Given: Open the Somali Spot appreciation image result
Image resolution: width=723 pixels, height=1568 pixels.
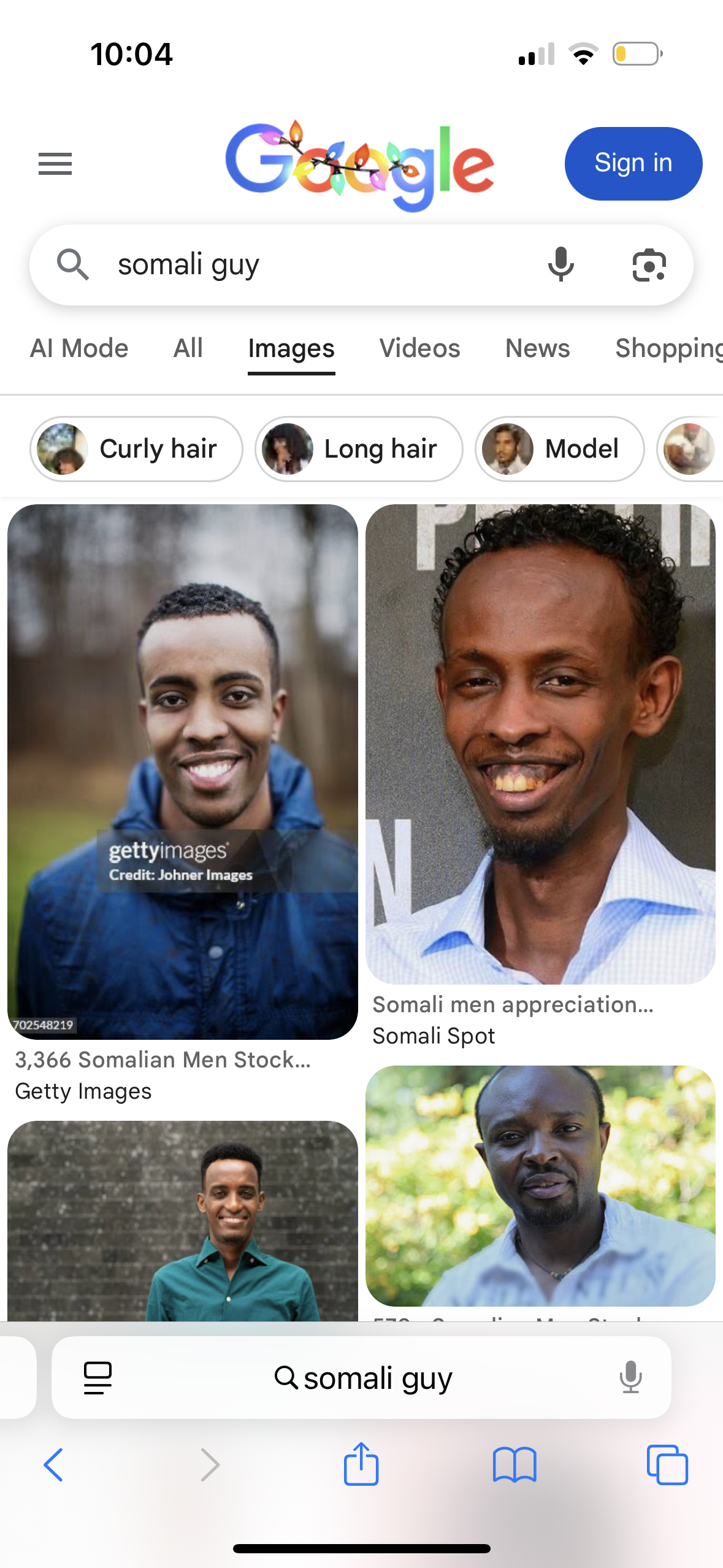Looking at the screenshot, I should click(540, 744).
